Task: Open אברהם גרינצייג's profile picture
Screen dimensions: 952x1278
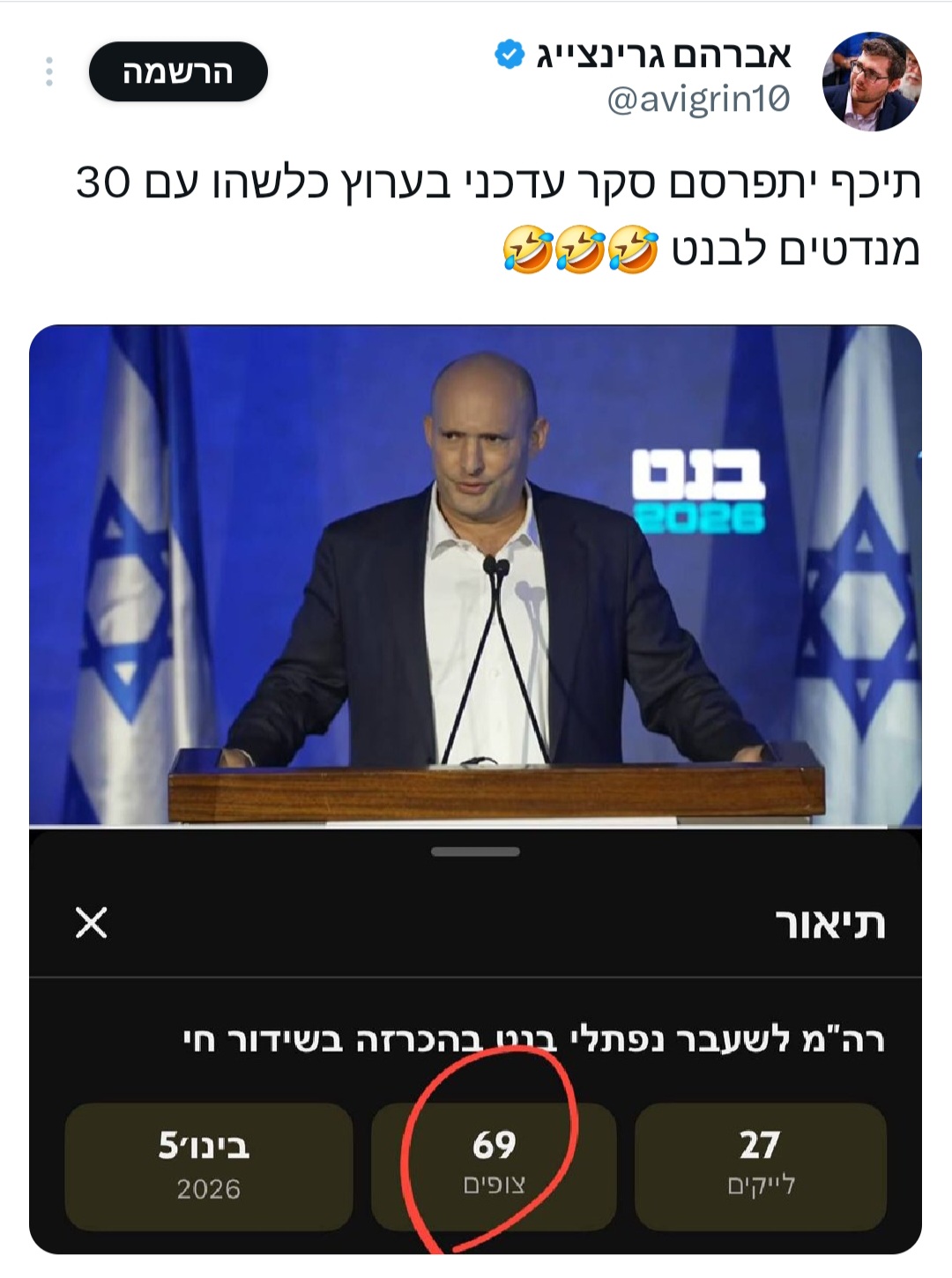Action: (x=871, y=82)
